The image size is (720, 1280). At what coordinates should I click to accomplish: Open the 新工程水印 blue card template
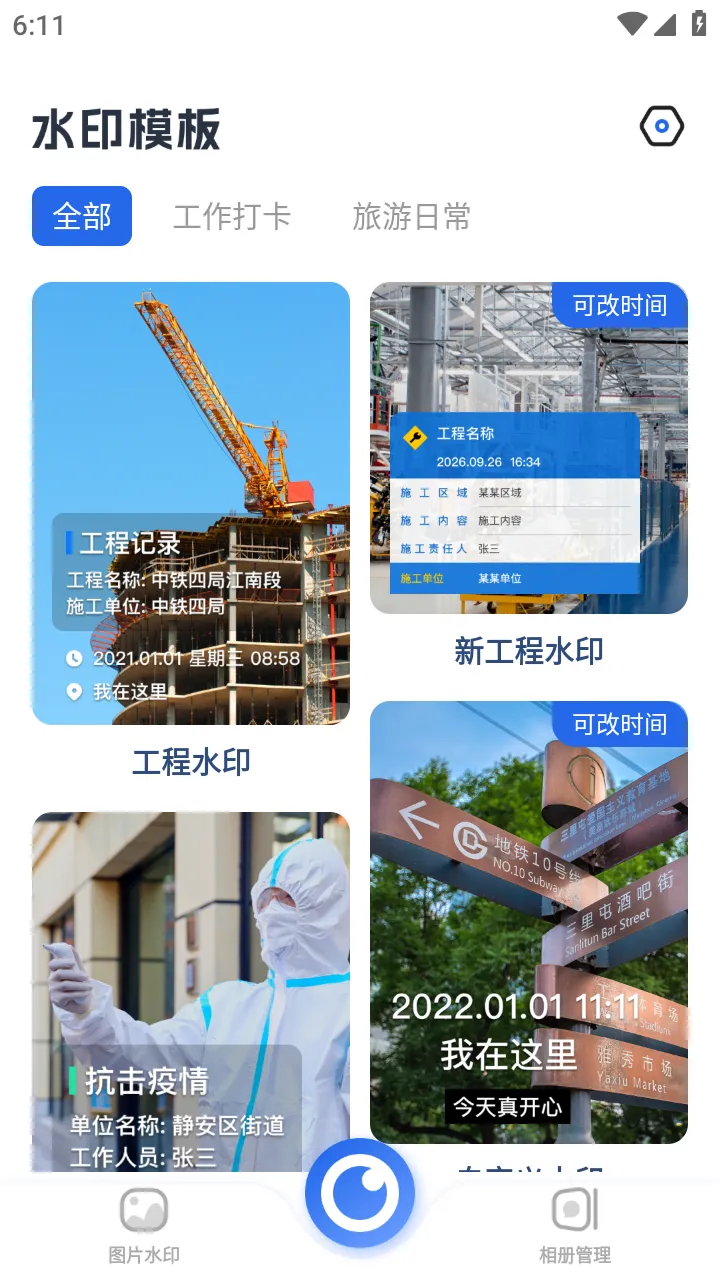(528, 450)
